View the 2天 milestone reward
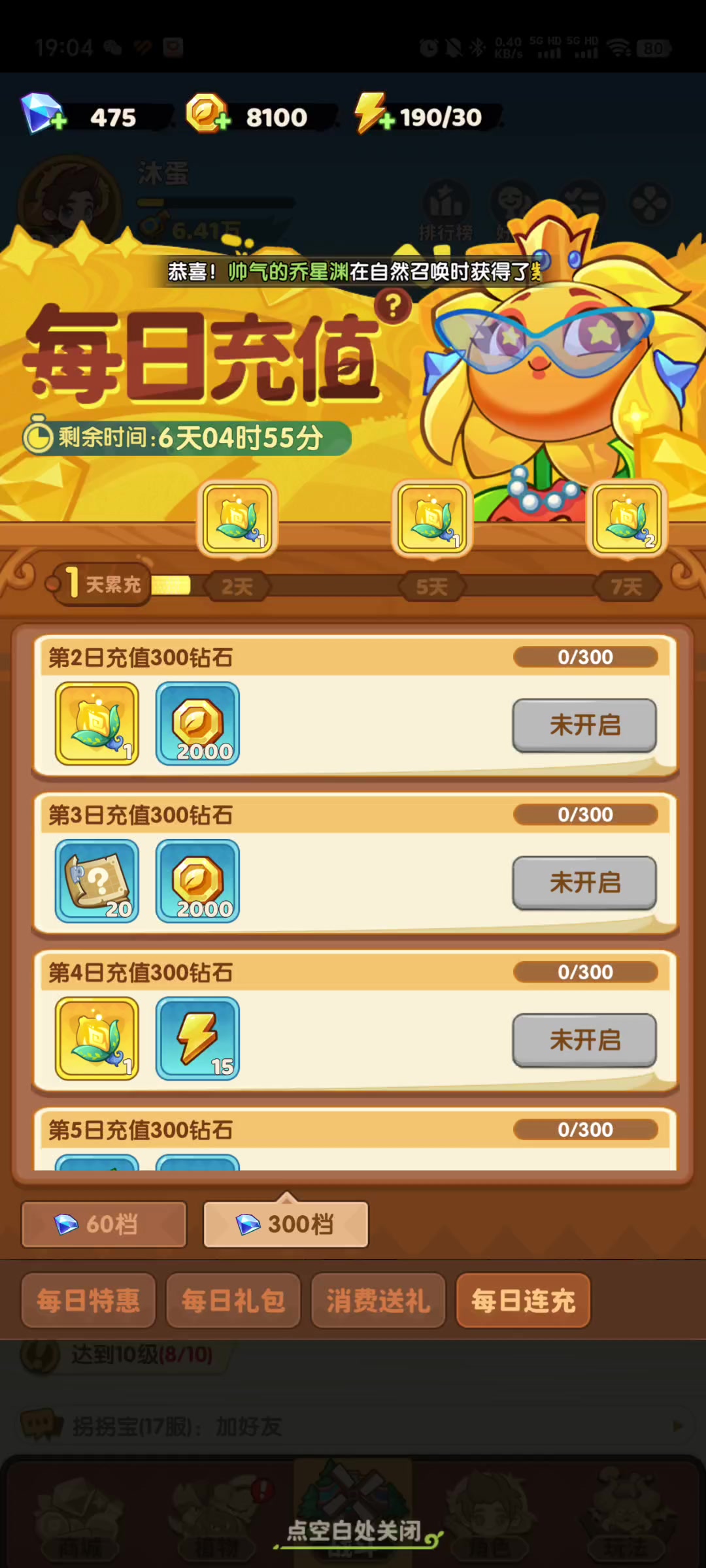This screenshot has height=1568, width=706. coord(237,519)
